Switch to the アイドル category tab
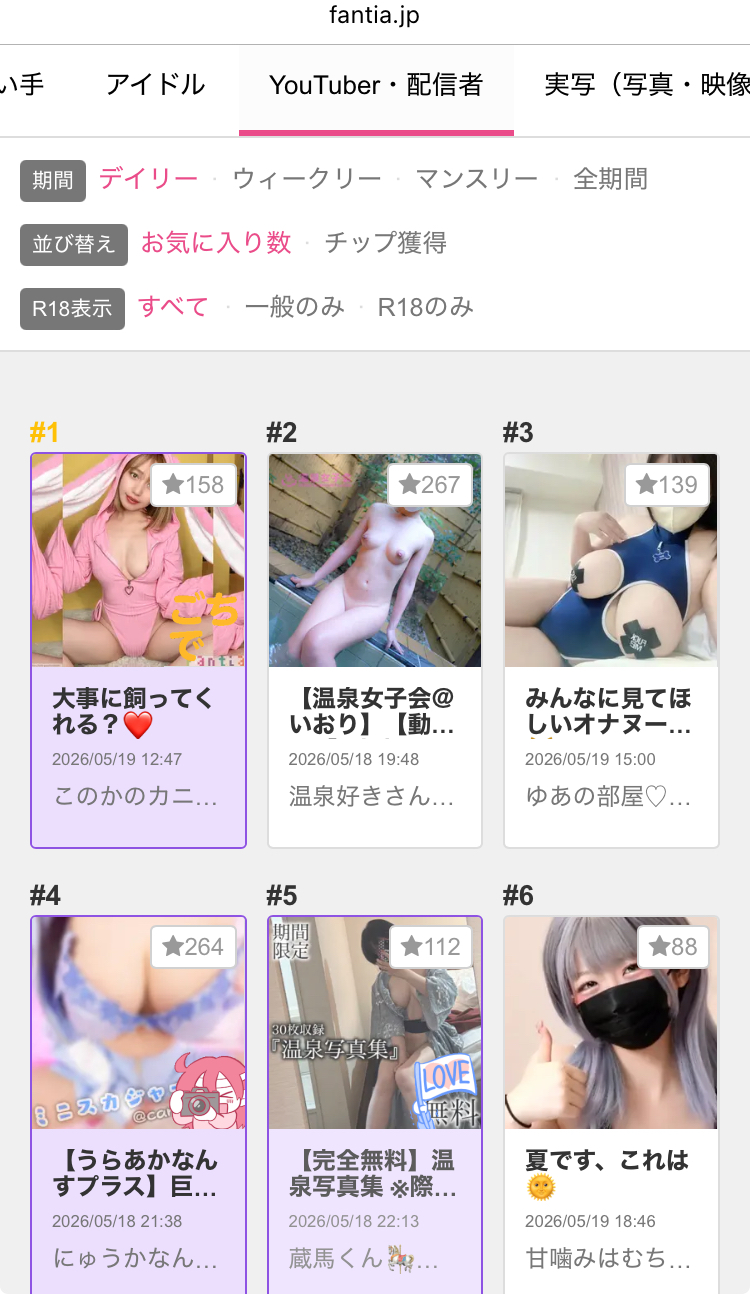 (156, 86)
